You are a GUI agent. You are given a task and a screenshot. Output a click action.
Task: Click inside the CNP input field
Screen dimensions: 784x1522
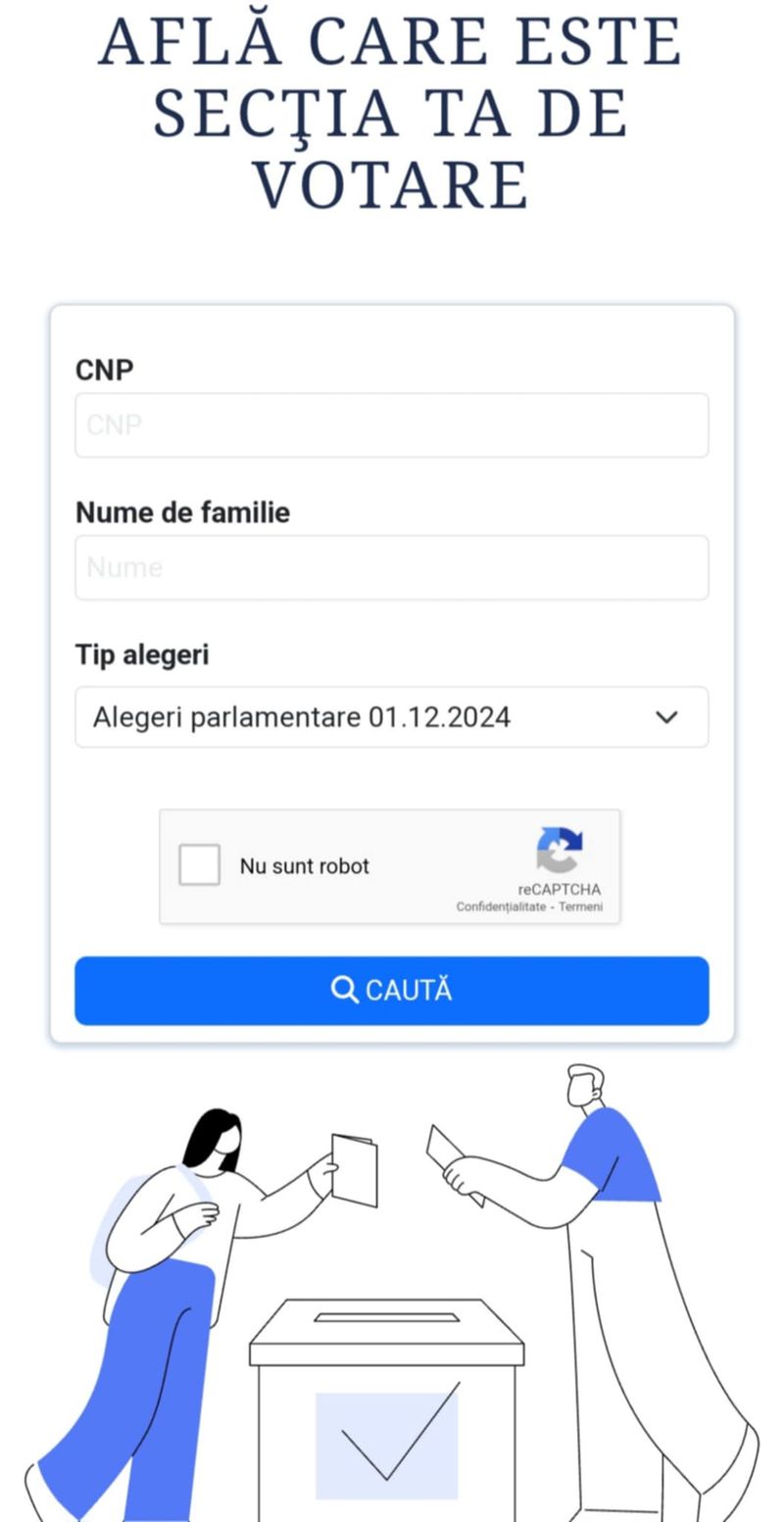(x=391, y=424)
